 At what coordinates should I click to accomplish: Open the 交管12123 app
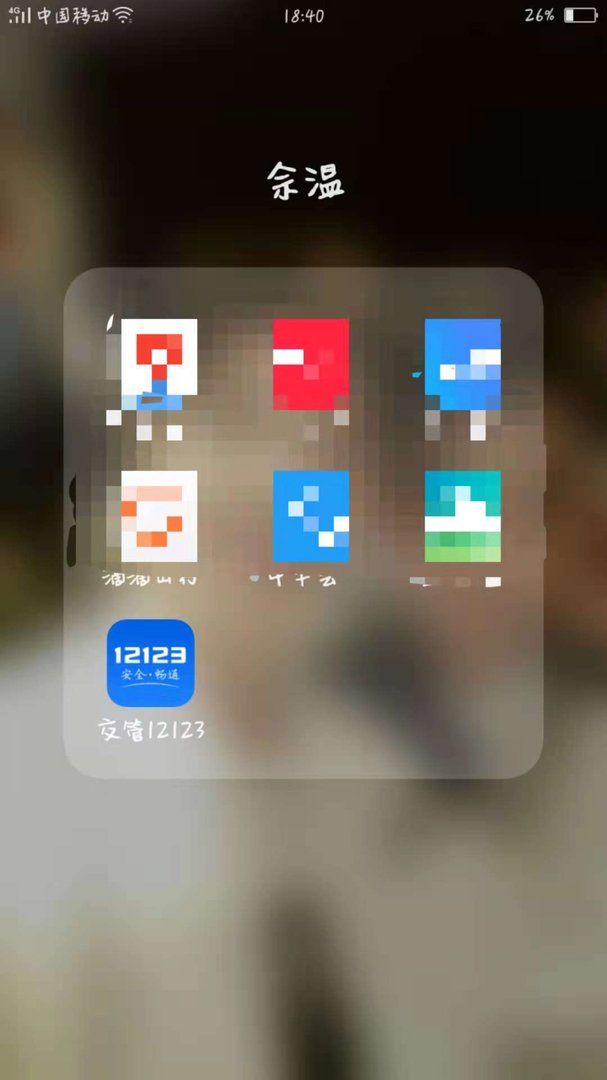click(151, 662)
